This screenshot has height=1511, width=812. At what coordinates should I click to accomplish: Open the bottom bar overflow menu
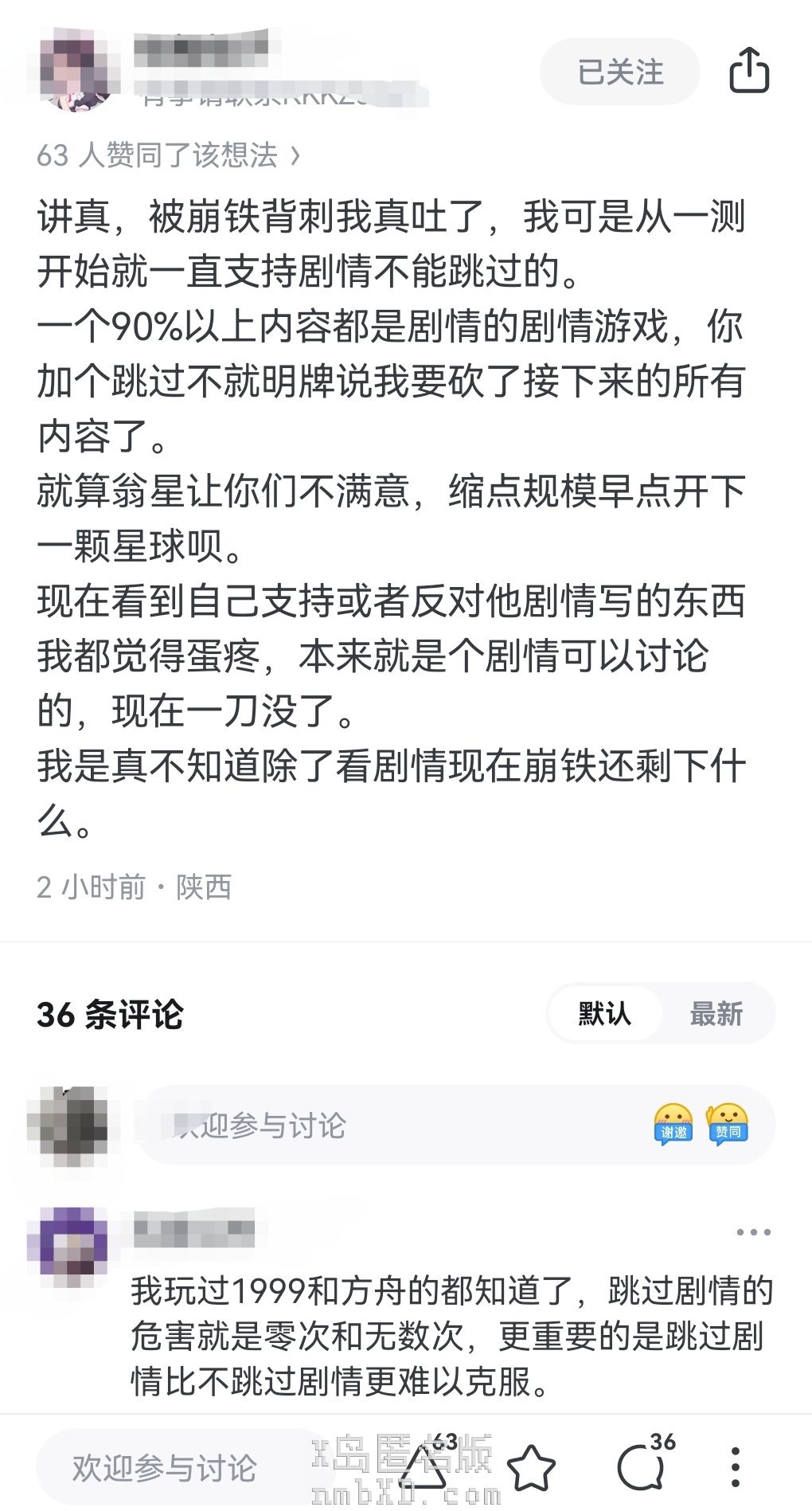(x=736, y=1467)
